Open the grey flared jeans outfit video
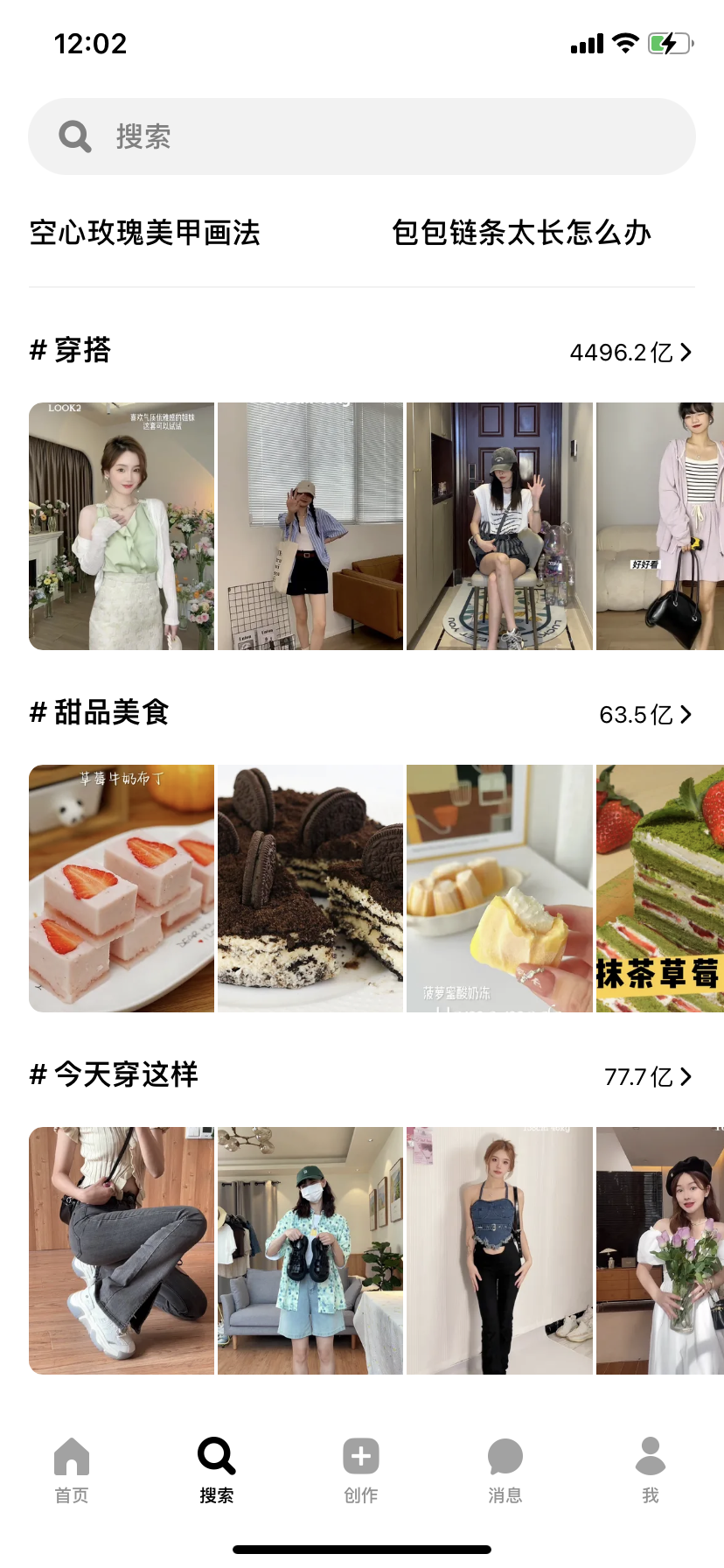724x1568 pixels. (122, 1250)
